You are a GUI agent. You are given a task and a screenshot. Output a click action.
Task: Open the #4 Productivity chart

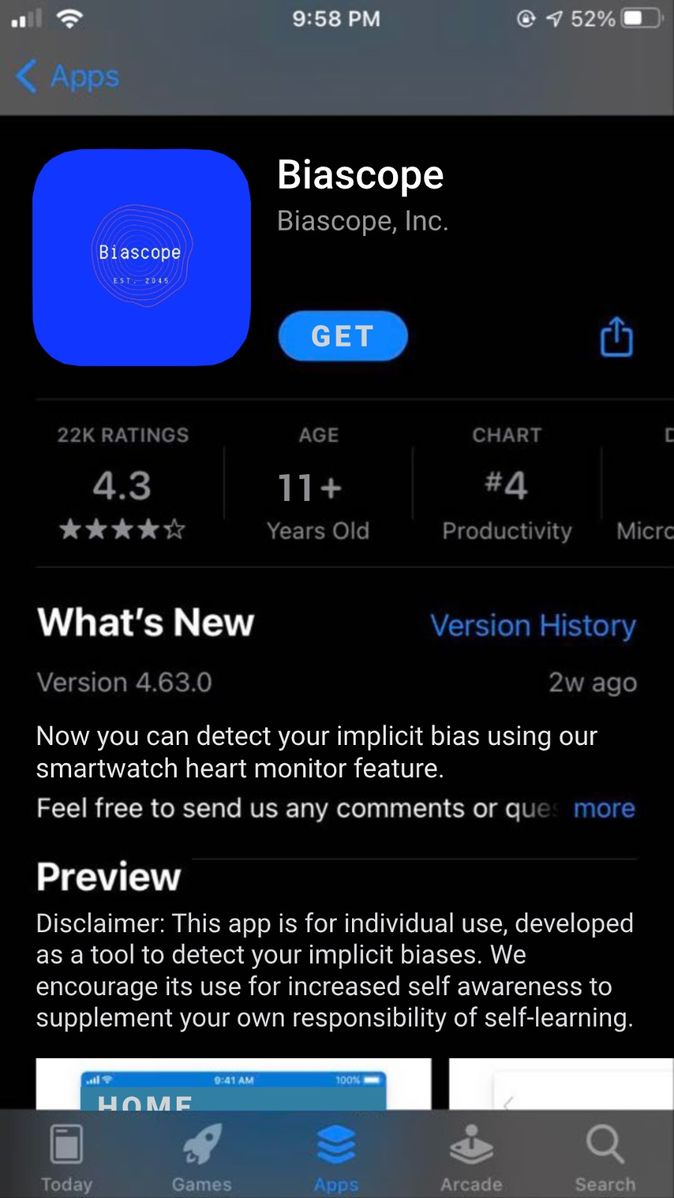click(506, 487)
